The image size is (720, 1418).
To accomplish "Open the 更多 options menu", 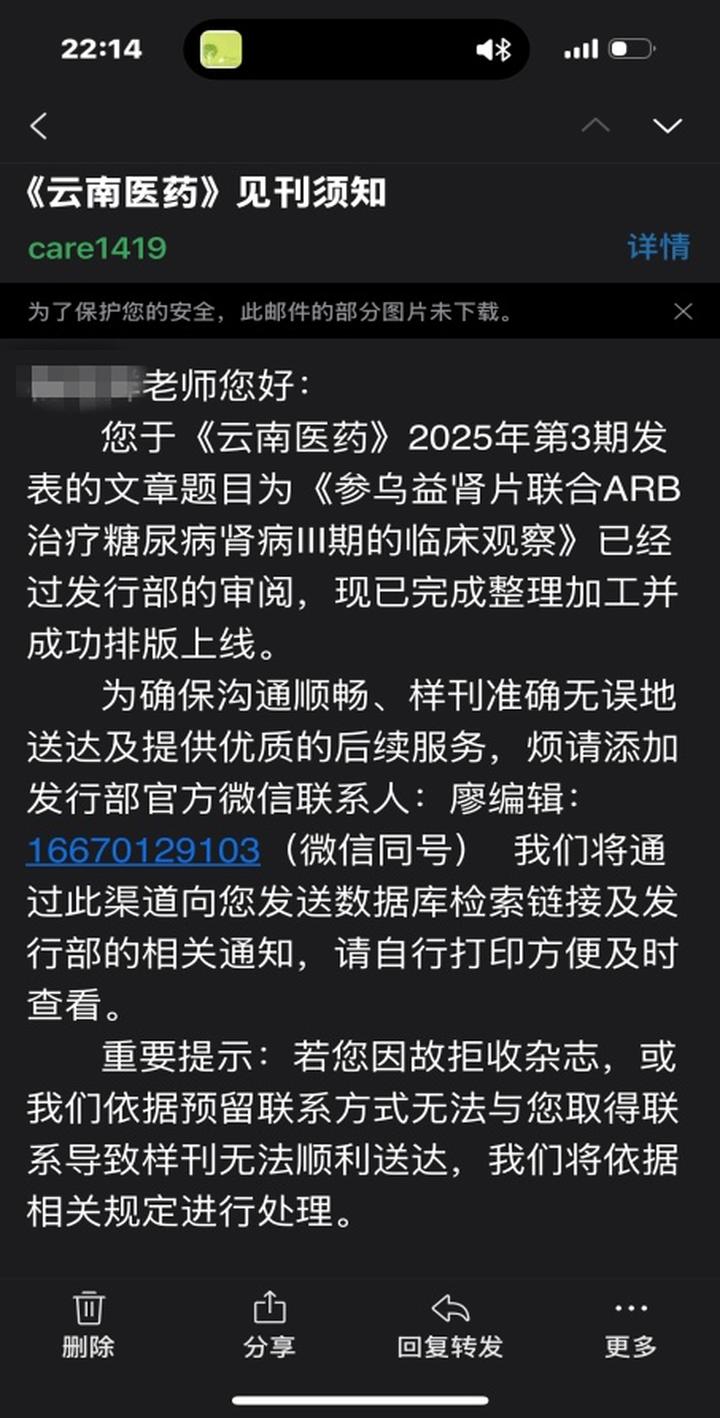I will pyautogui.click(x=631, y=1324).
